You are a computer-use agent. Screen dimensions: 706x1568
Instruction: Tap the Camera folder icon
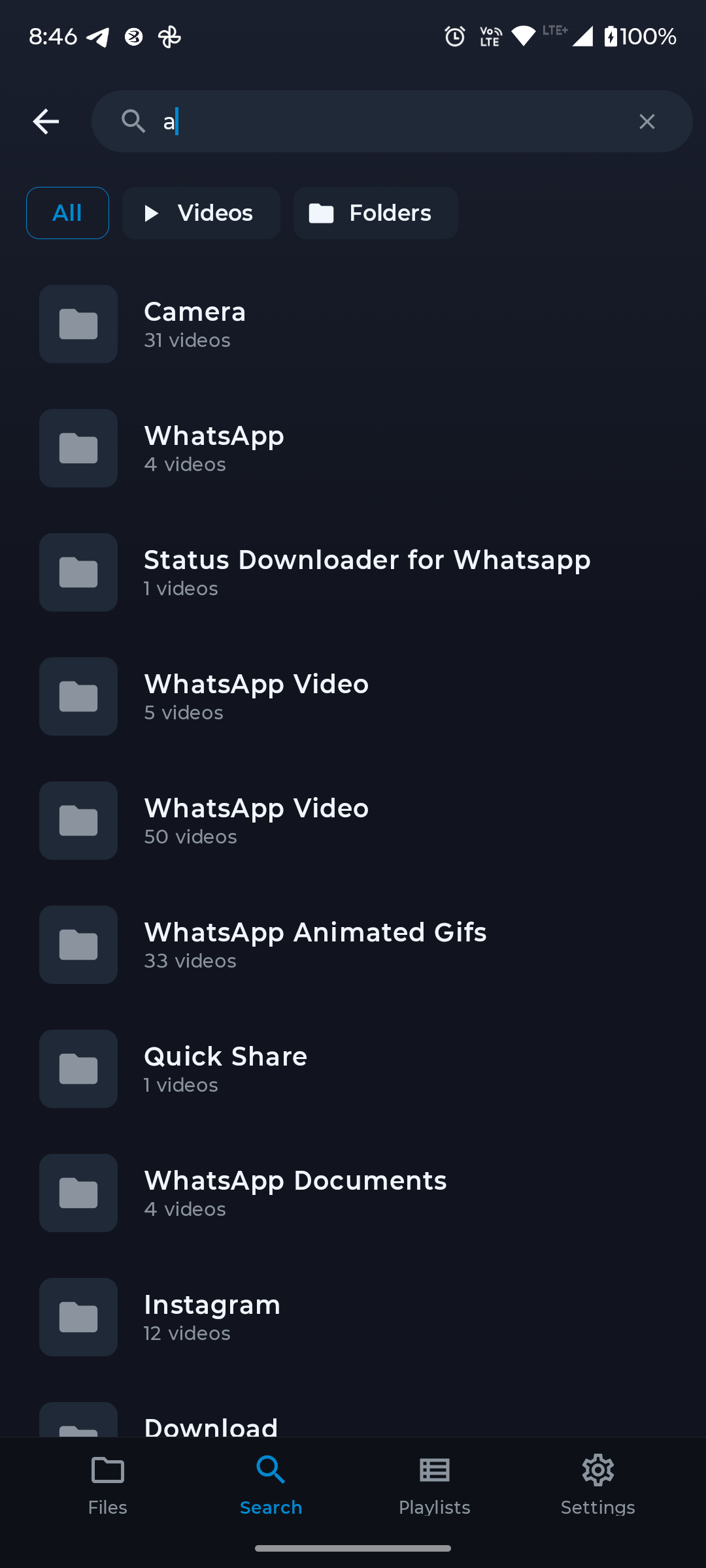click(x=78, y=323)
